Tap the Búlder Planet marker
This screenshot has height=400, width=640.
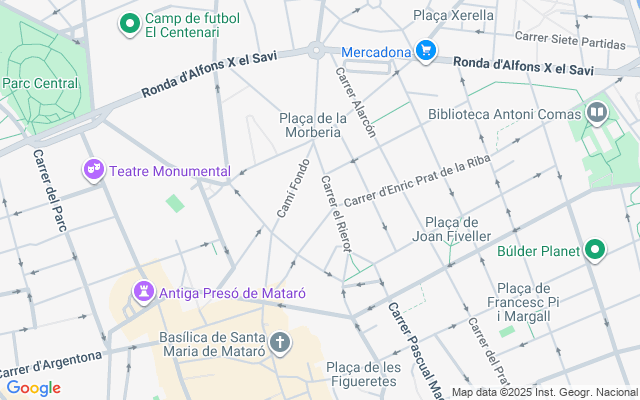coord(595,250)
